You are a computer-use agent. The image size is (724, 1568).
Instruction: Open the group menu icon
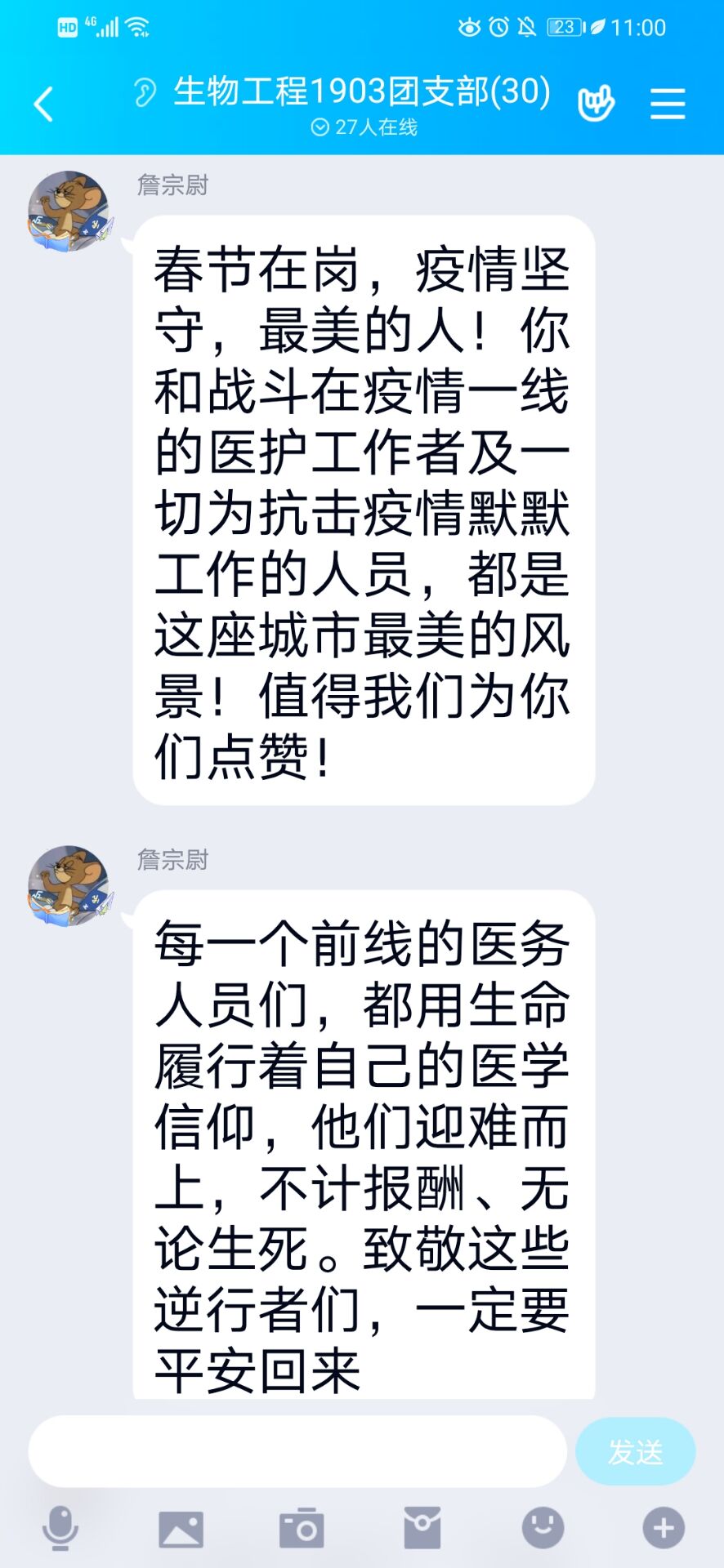click(667, 105)
